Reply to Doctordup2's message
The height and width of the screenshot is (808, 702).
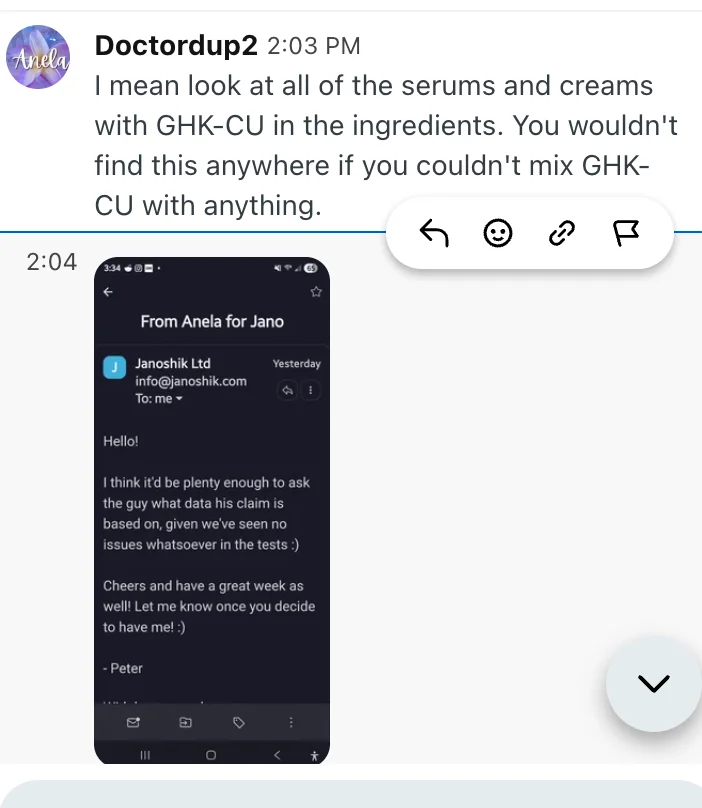coord(433,233)
